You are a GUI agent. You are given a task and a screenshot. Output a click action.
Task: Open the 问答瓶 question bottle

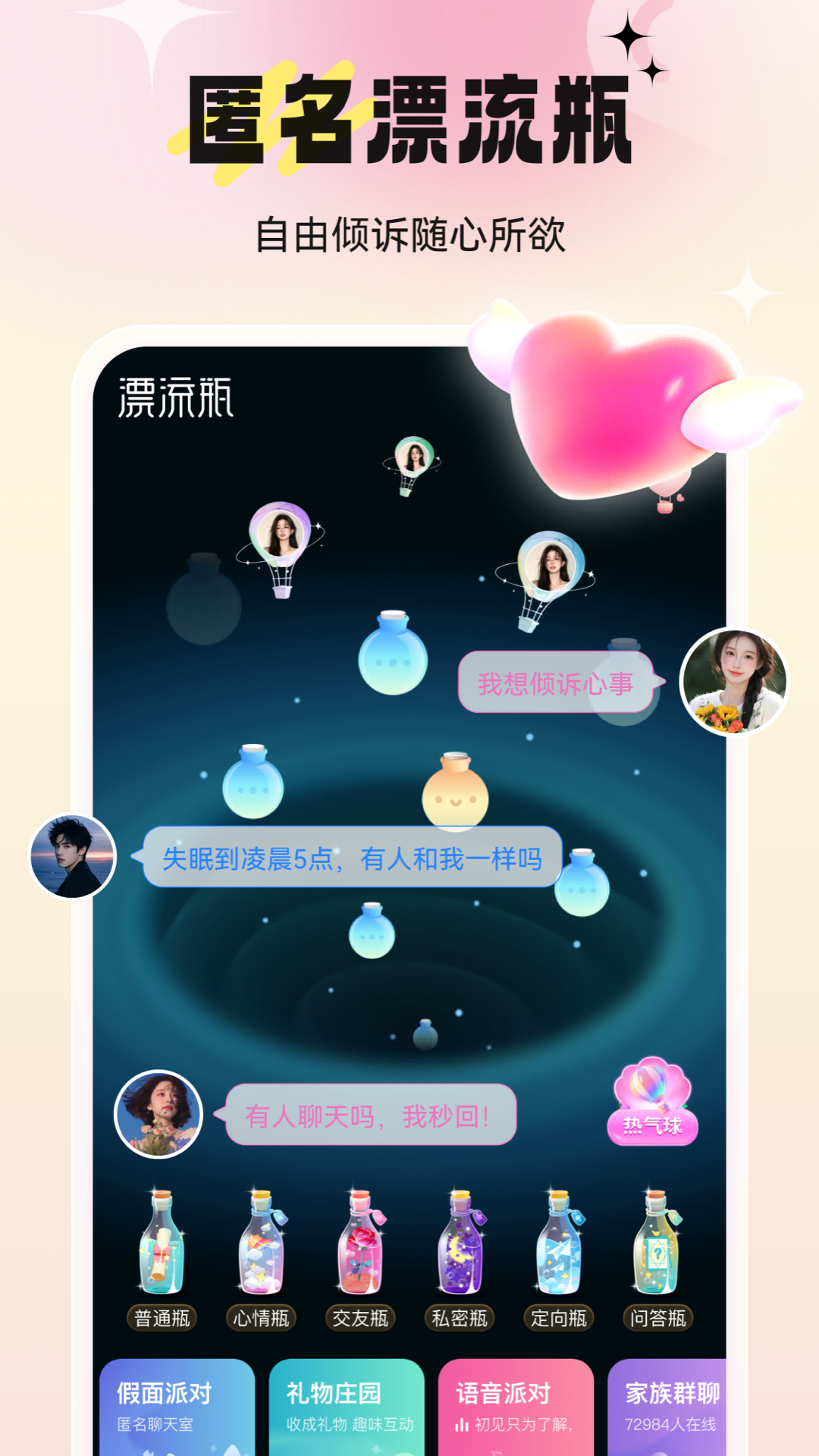click(657, 1244)
